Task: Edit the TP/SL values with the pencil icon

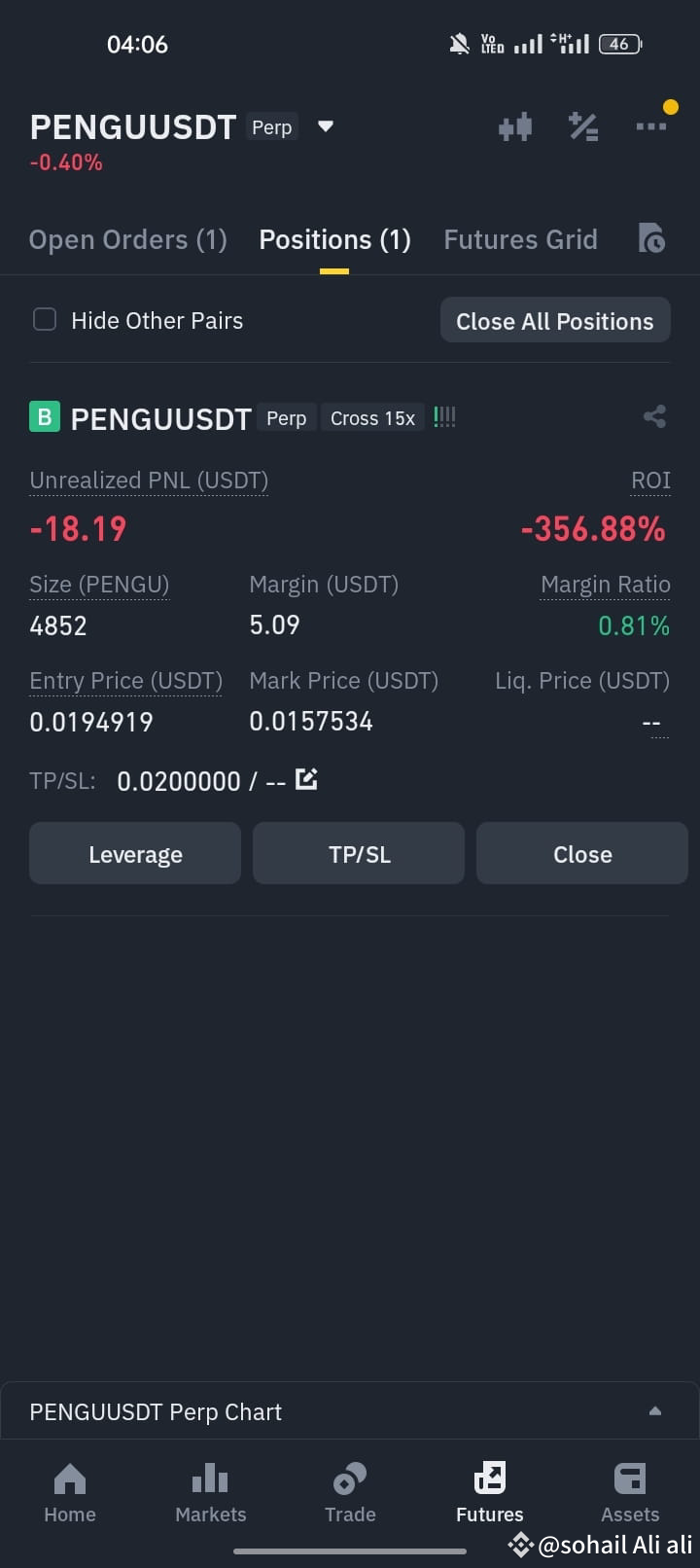Action: 306,779
